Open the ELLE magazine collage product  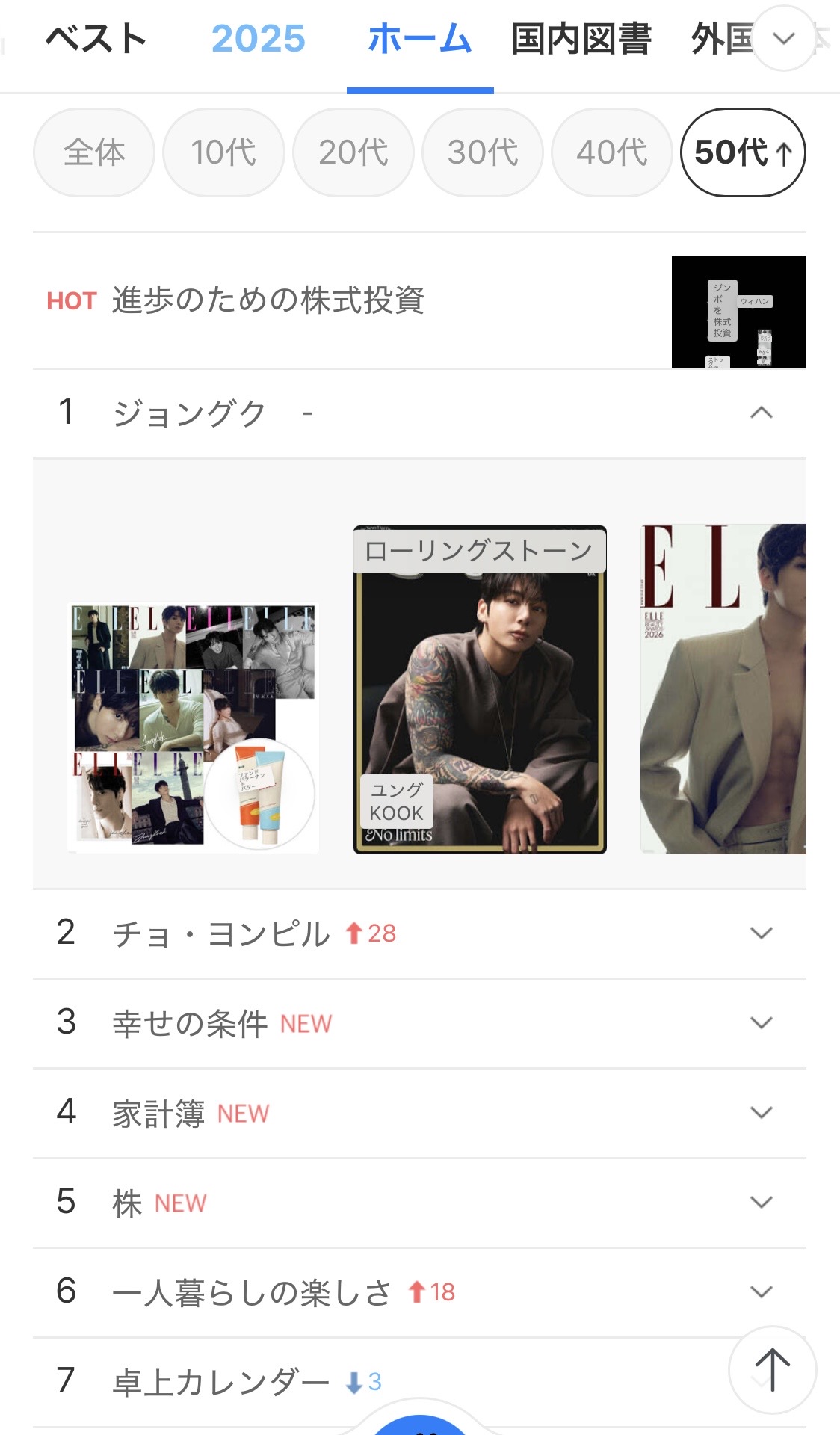point(193,726)
